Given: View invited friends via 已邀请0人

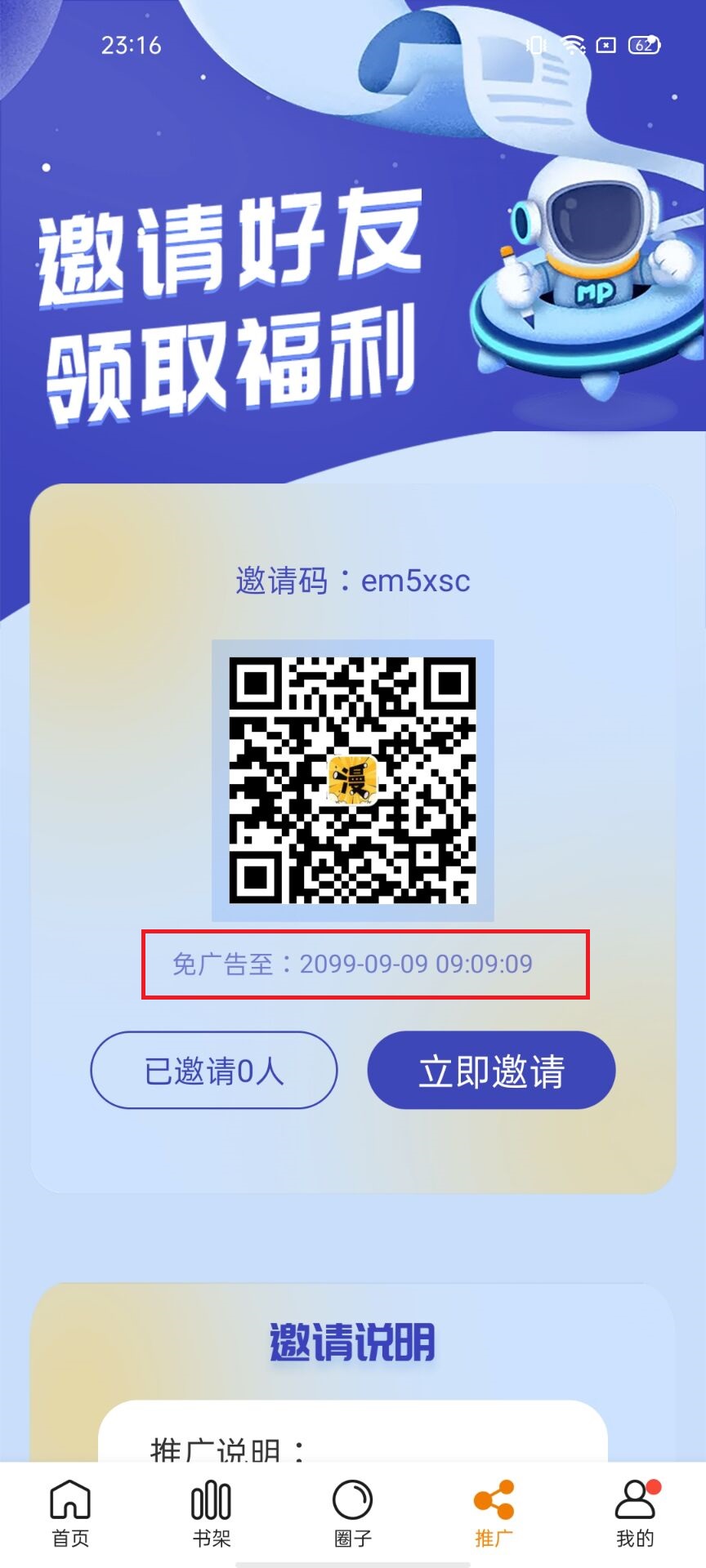Looking at the screenshot, I should (x=214, y=1070).
